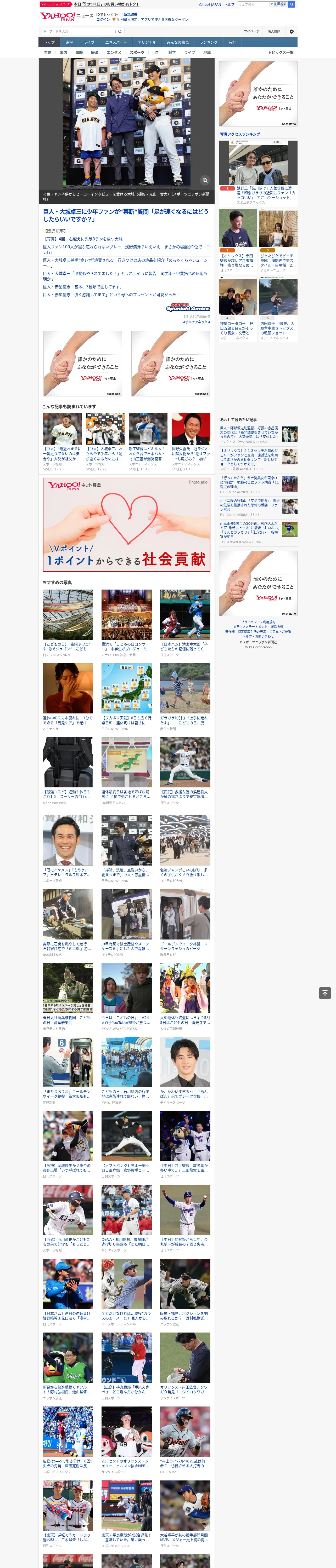Open スポニチアネックス publisher link

tap(196, 322)
